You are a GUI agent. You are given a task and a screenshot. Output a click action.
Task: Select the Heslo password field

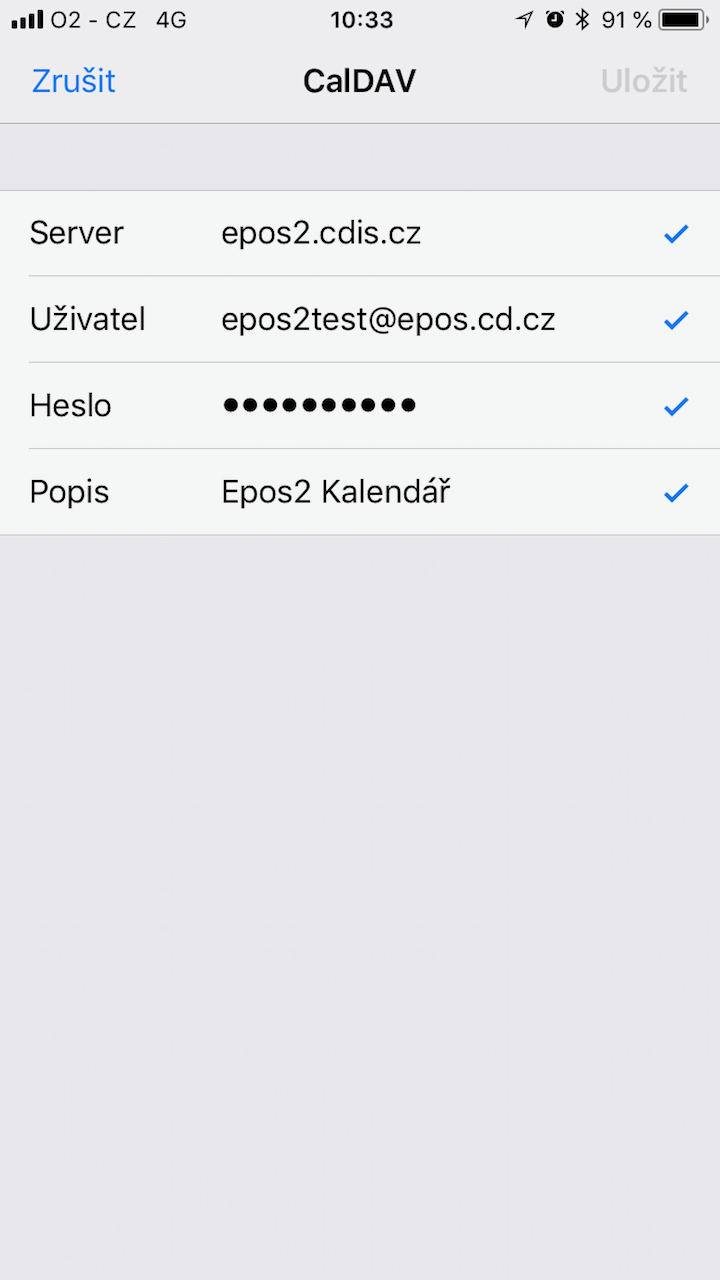[x=360, y=406]
